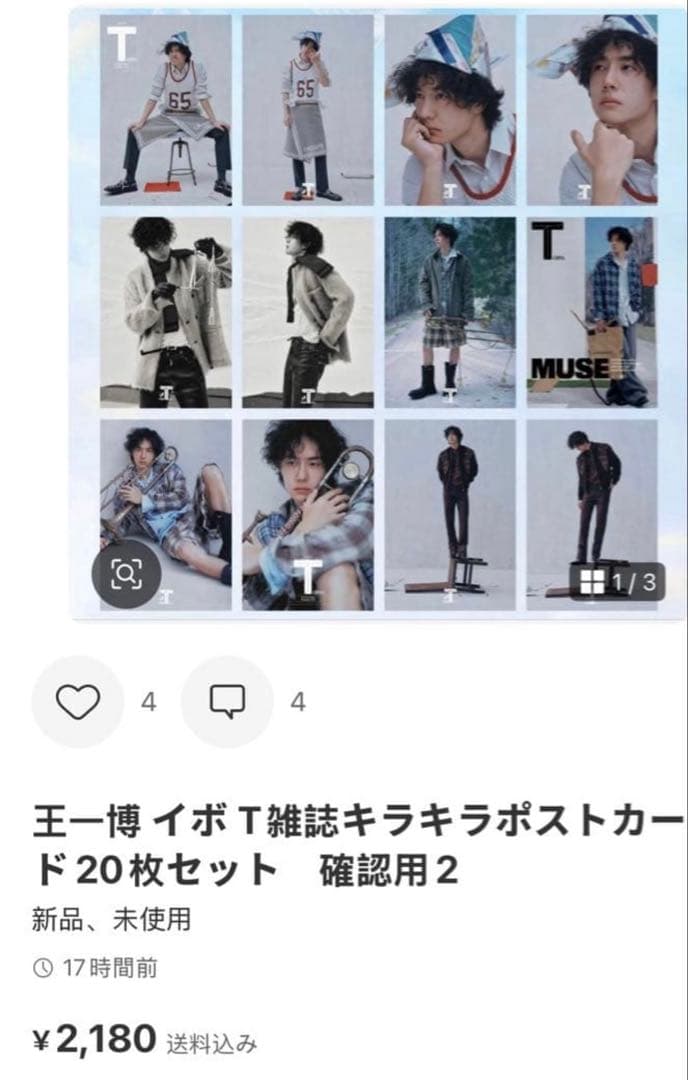Search similar items with the image scan icon
This screenshot has width=688, height=1080.
[x=127, y=573]
